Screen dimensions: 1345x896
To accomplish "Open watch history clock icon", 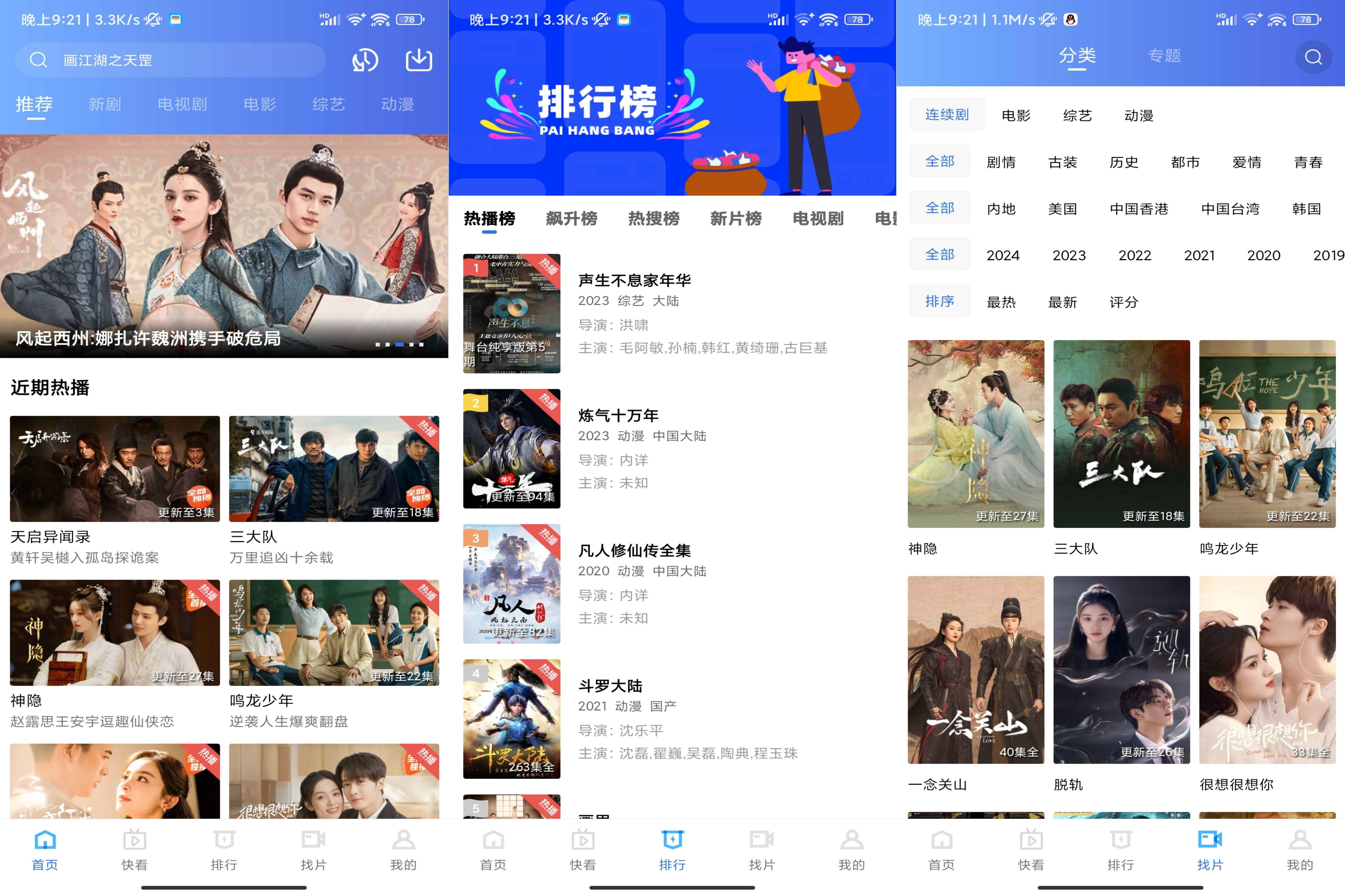I will point(365,60).
